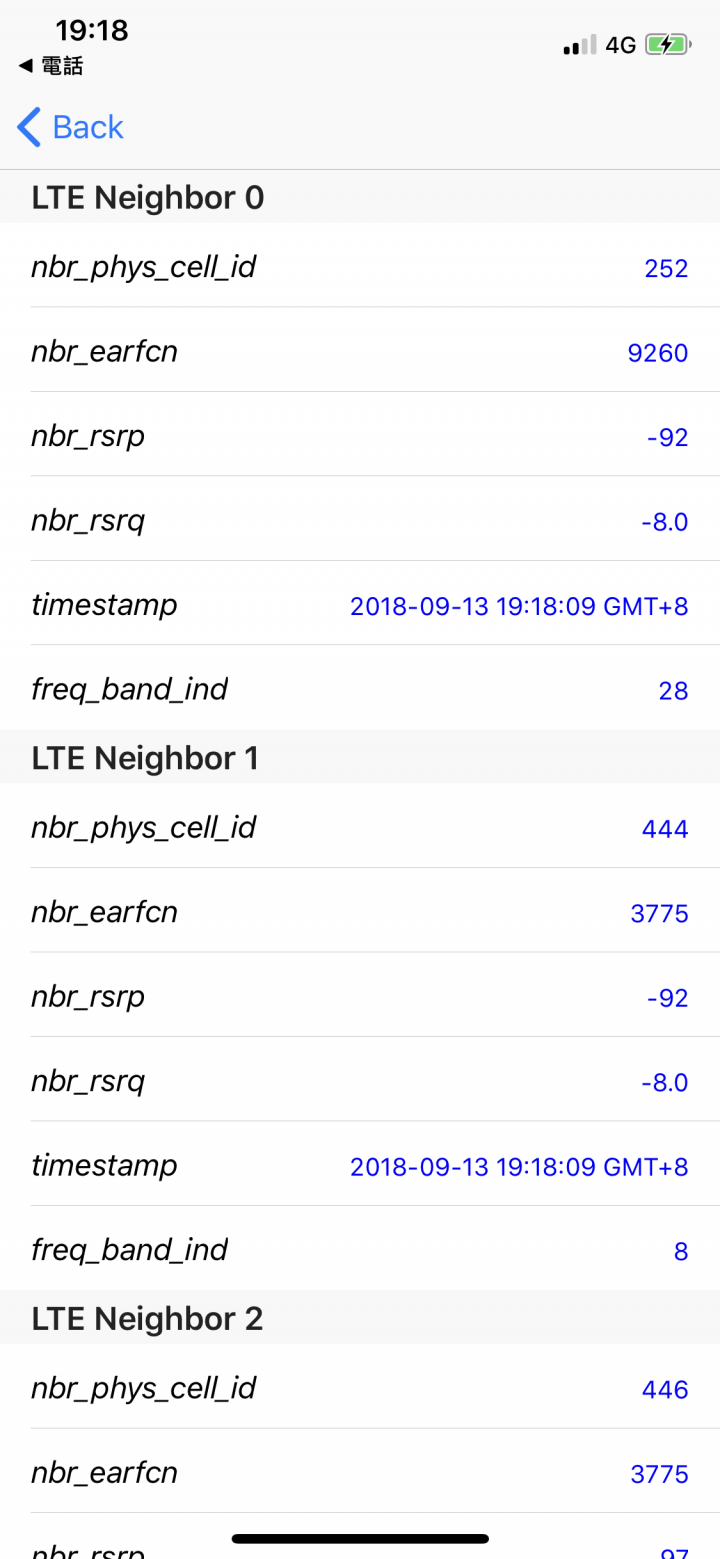The image size is (720, 1559).
Task: Return to the 電話 app via breadcrumb
Action: (x=51, y=66)
